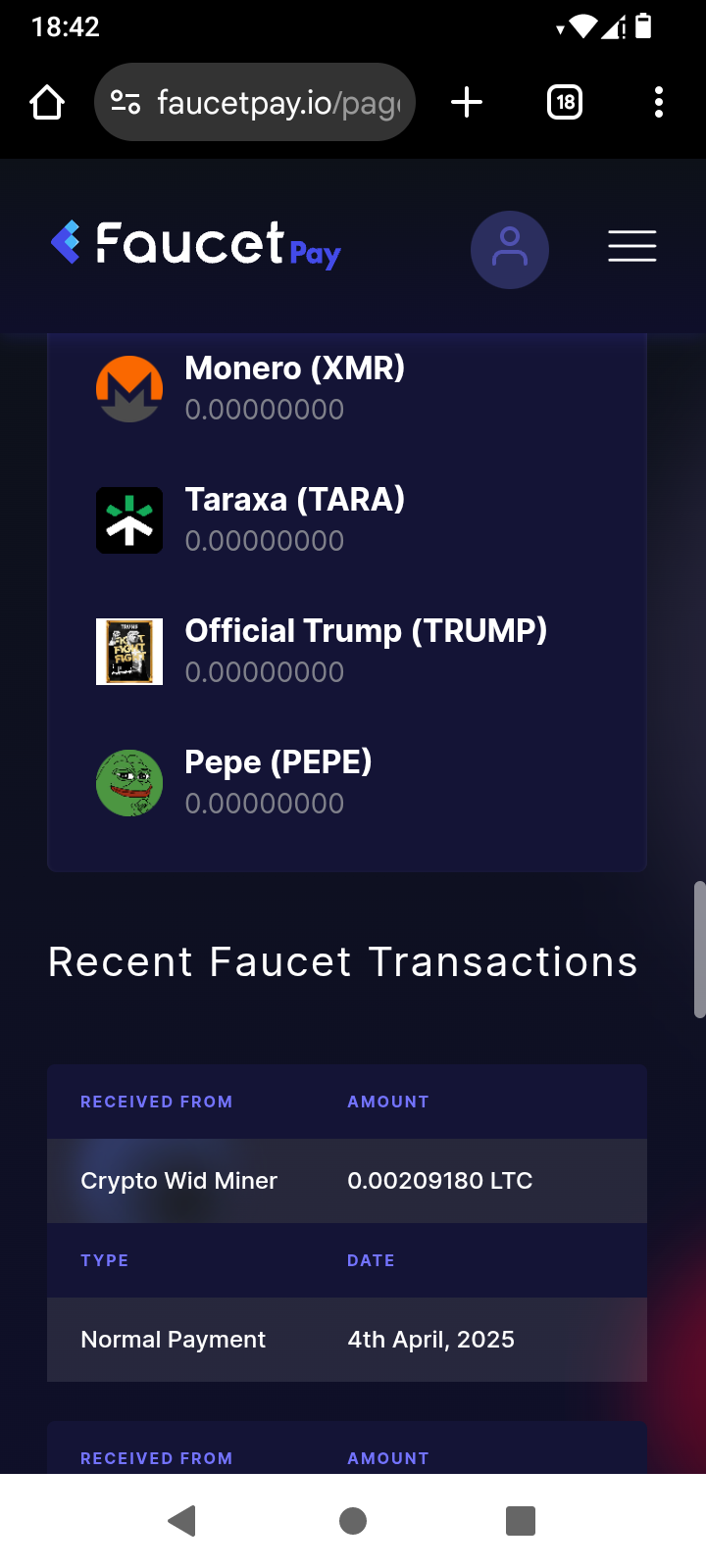This screenshot has width=706, height=1568.
Task: Open recent apps from the navigation bar
Action: click(520, 1520)
